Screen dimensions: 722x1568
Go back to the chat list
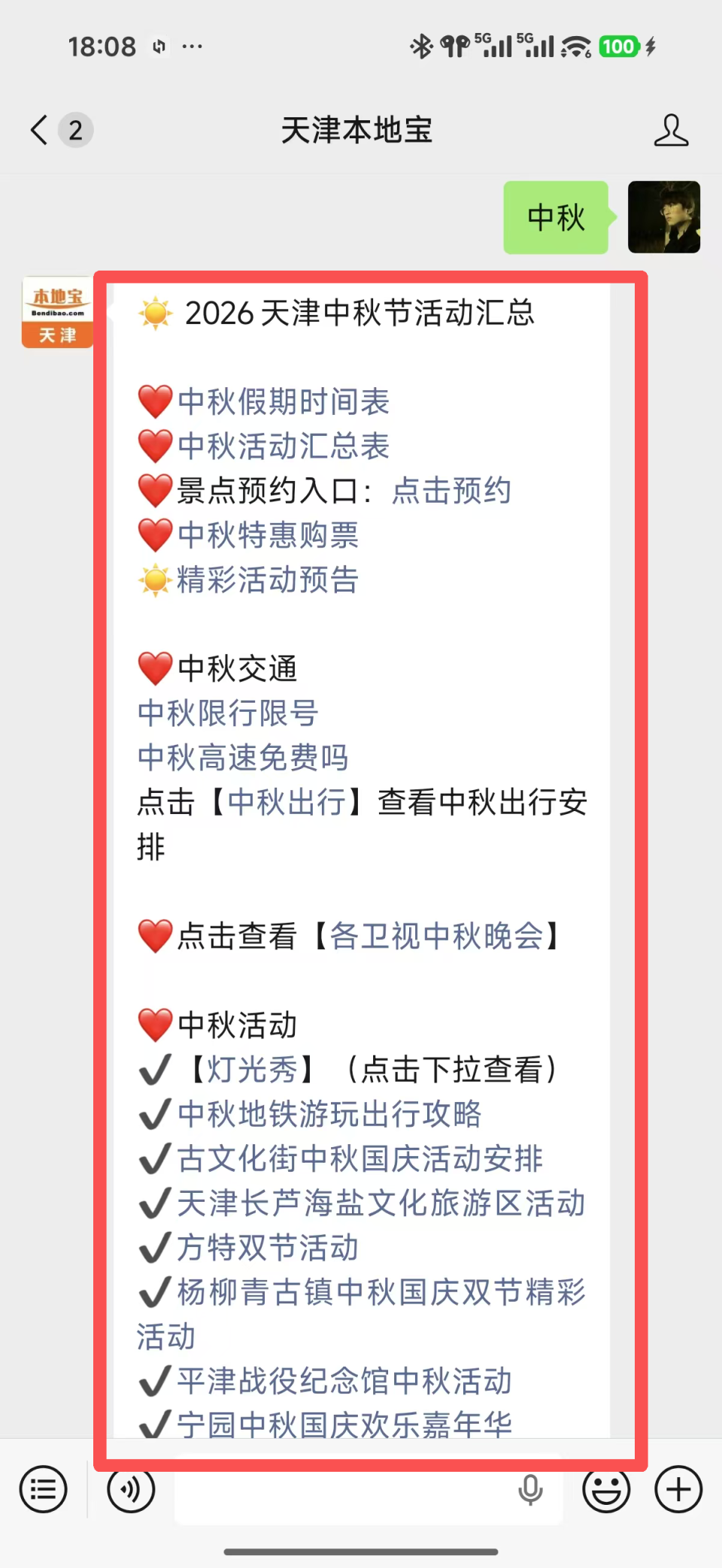click(41, 129)
